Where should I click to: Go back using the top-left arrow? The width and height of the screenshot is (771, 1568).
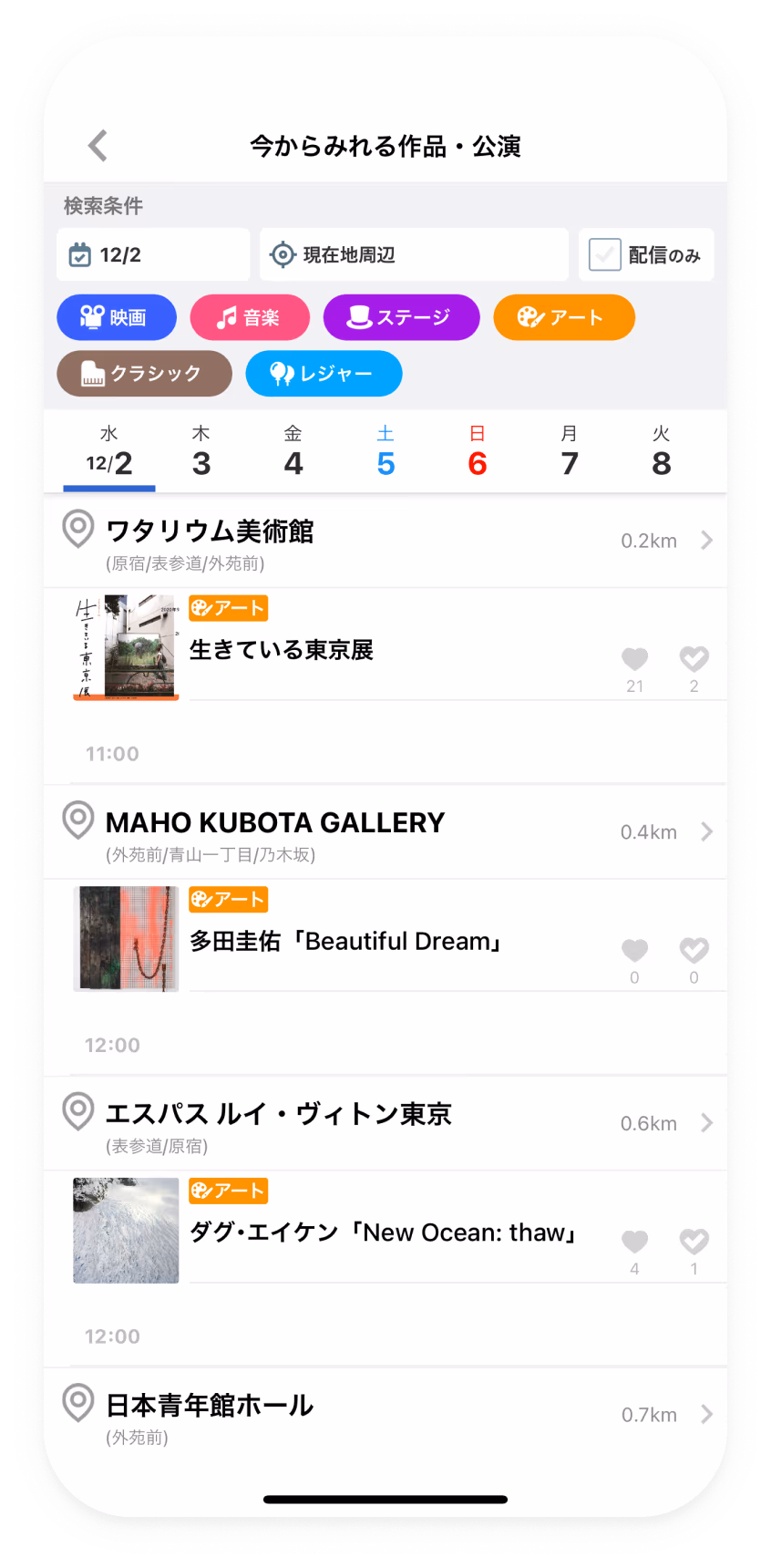[98, 146]
